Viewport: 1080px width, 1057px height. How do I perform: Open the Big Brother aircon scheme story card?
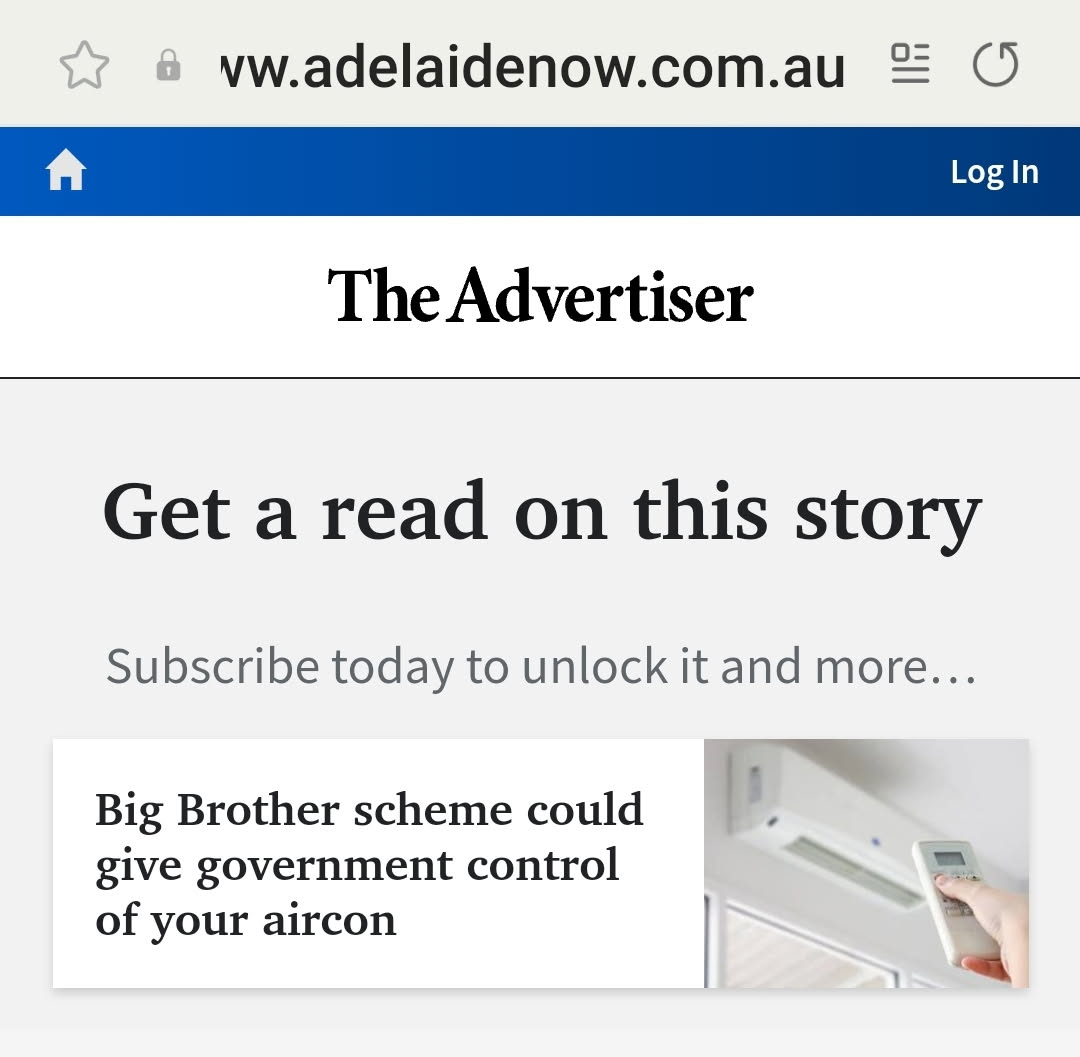pyautogui.click(x=540, y=864)
